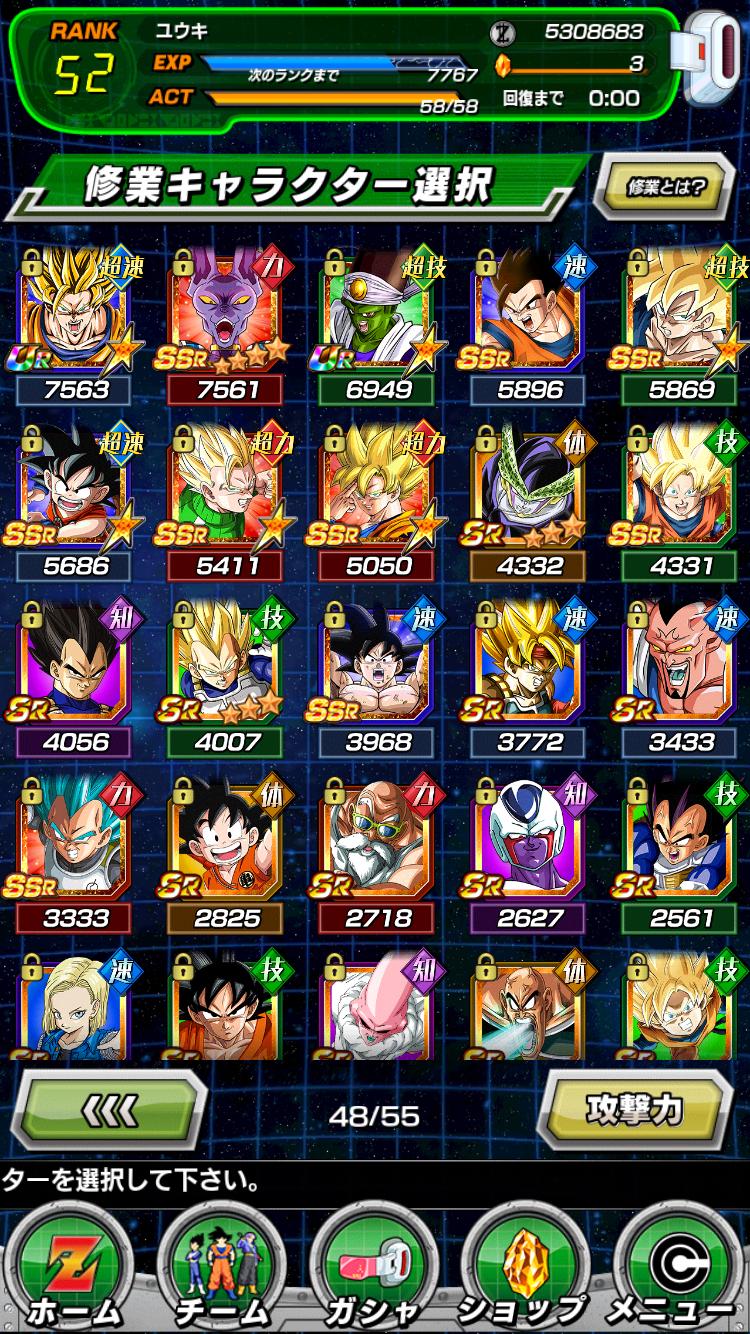This screenshot has height=1334, width=750.
Task: Switch to the チーム tab
Action: (x=222, y=1266)
